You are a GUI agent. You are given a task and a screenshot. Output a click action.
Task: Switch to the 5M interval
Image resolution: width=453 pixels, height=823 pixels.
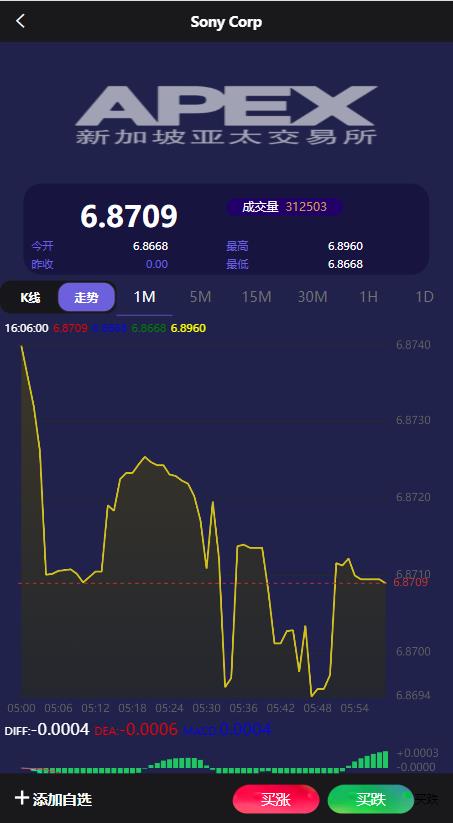(x=200, y=297)
